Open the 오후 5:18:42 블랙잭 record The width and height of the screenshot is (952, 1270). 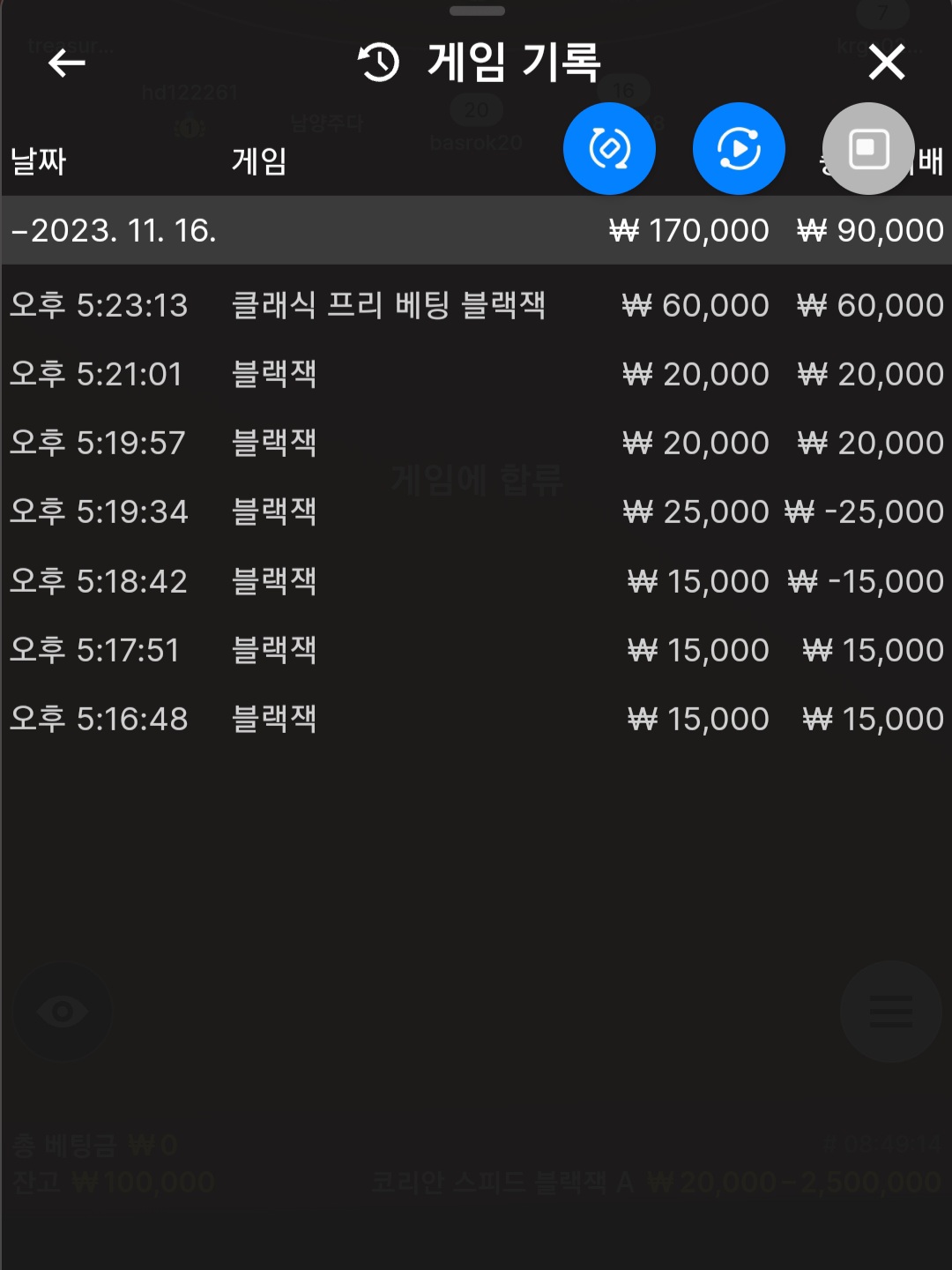(476, 581)
